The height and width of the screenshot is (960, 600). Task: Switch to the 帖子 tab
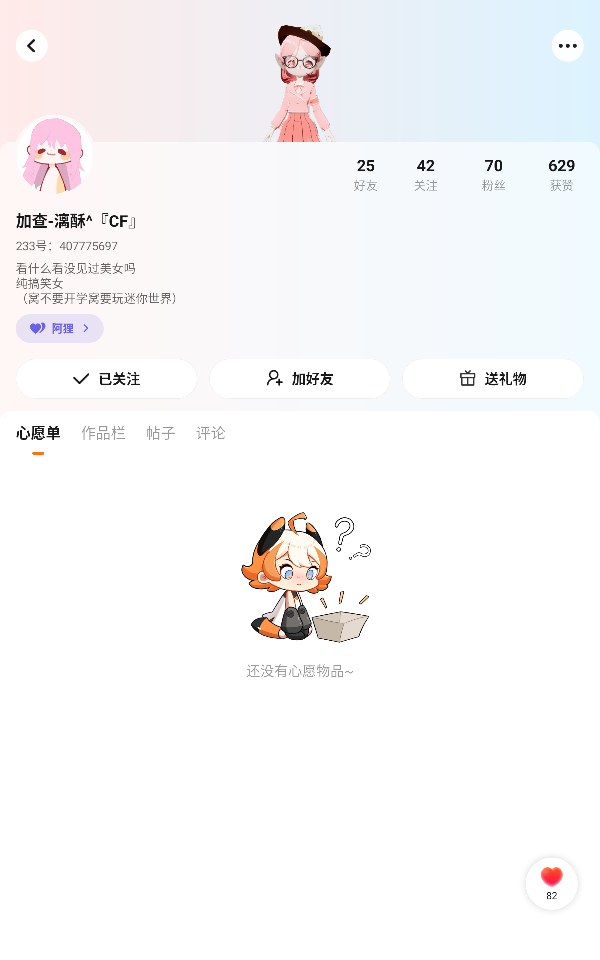[161, 433]
